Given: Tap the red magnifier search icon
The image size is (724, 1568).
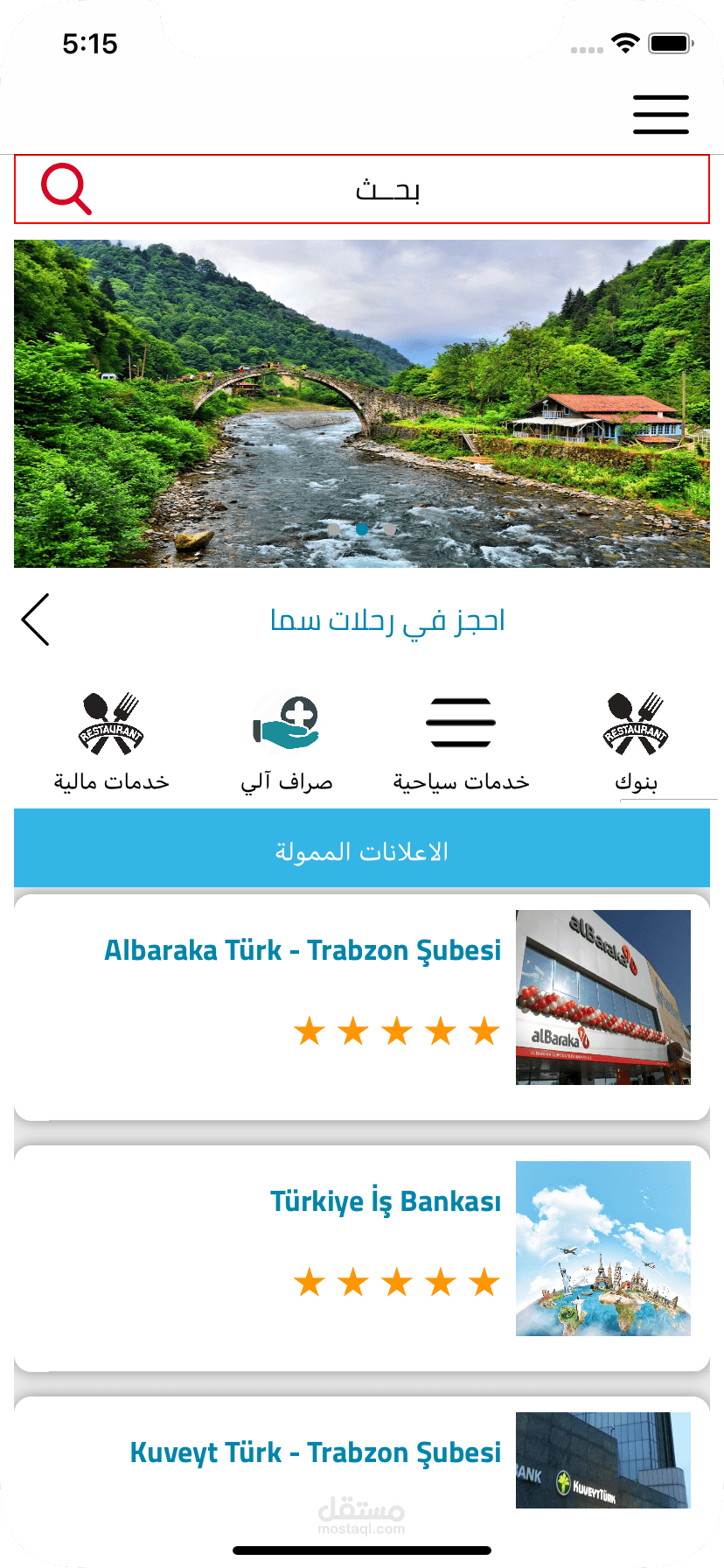Looking at the screenshot, I should [66, 188].
